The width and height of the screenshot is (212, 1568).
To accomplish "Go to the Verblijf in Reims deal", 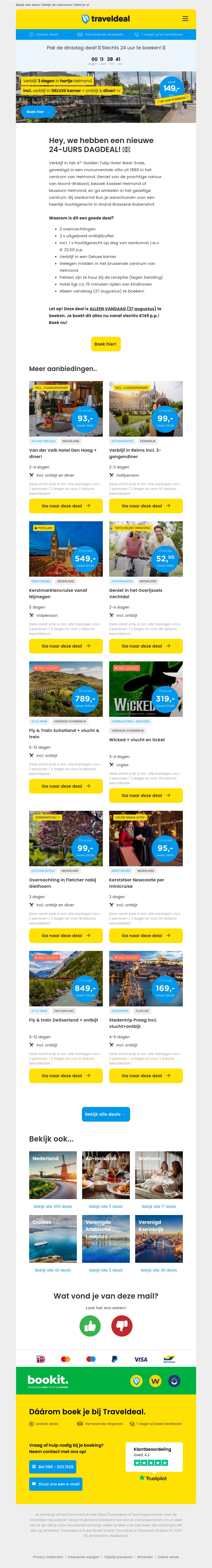I will (146, 506).
